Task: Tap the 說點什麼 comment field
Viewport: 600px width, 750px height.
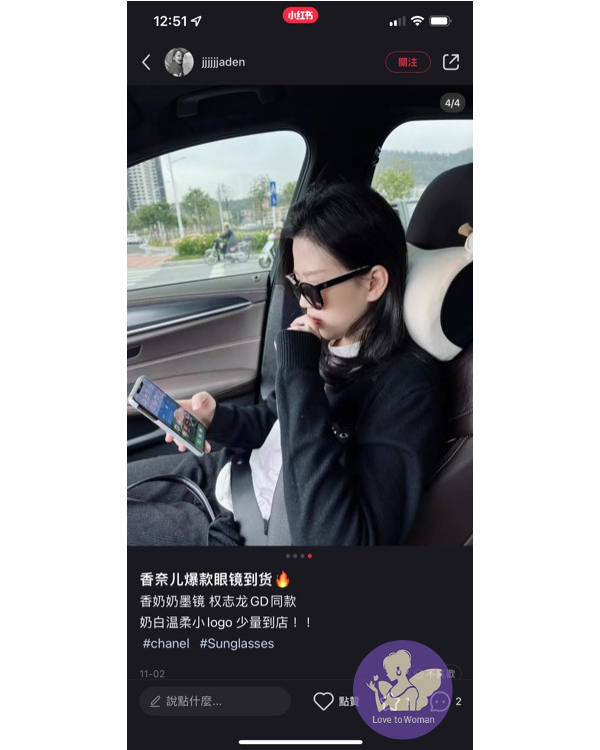Action: 214,701
